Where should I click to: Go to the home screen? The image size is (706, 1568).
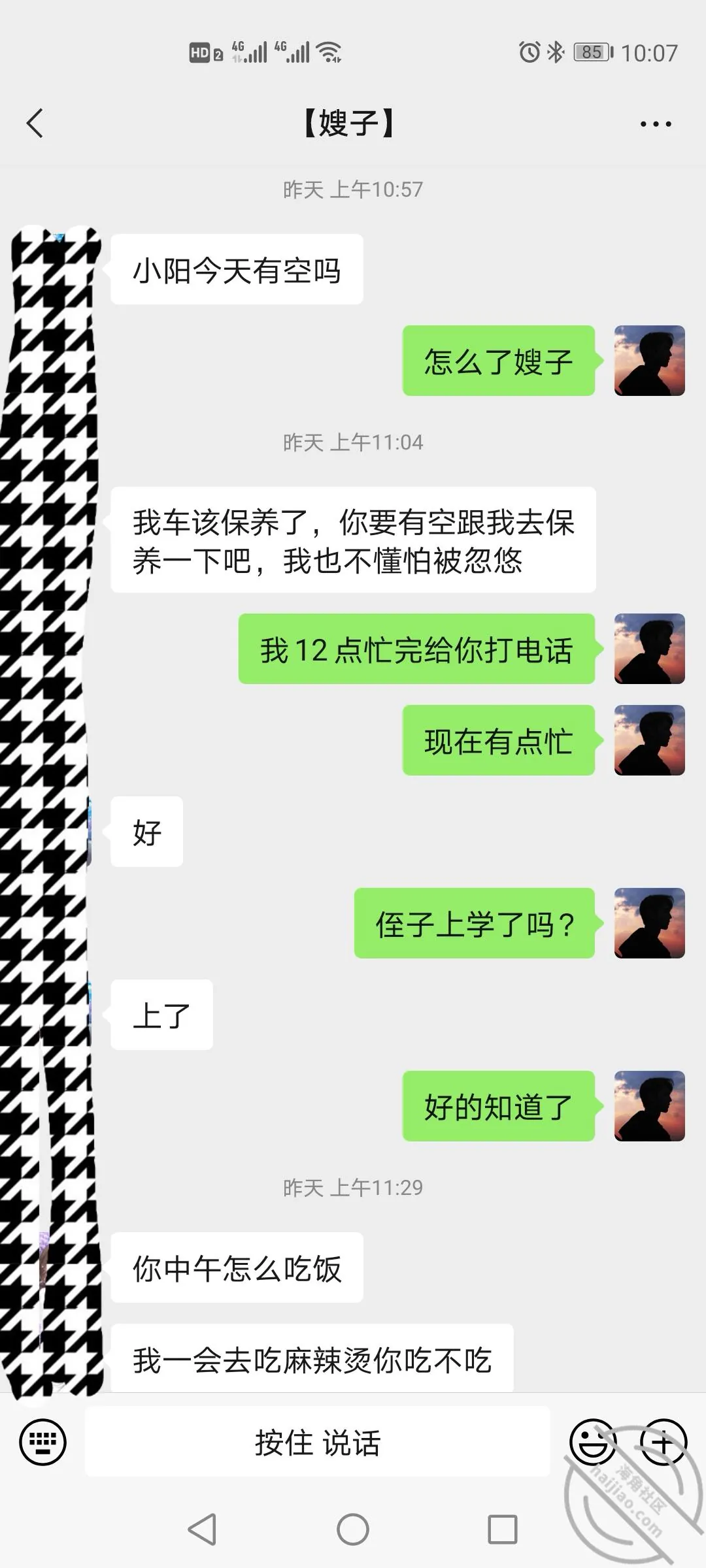click(353, 1529)
